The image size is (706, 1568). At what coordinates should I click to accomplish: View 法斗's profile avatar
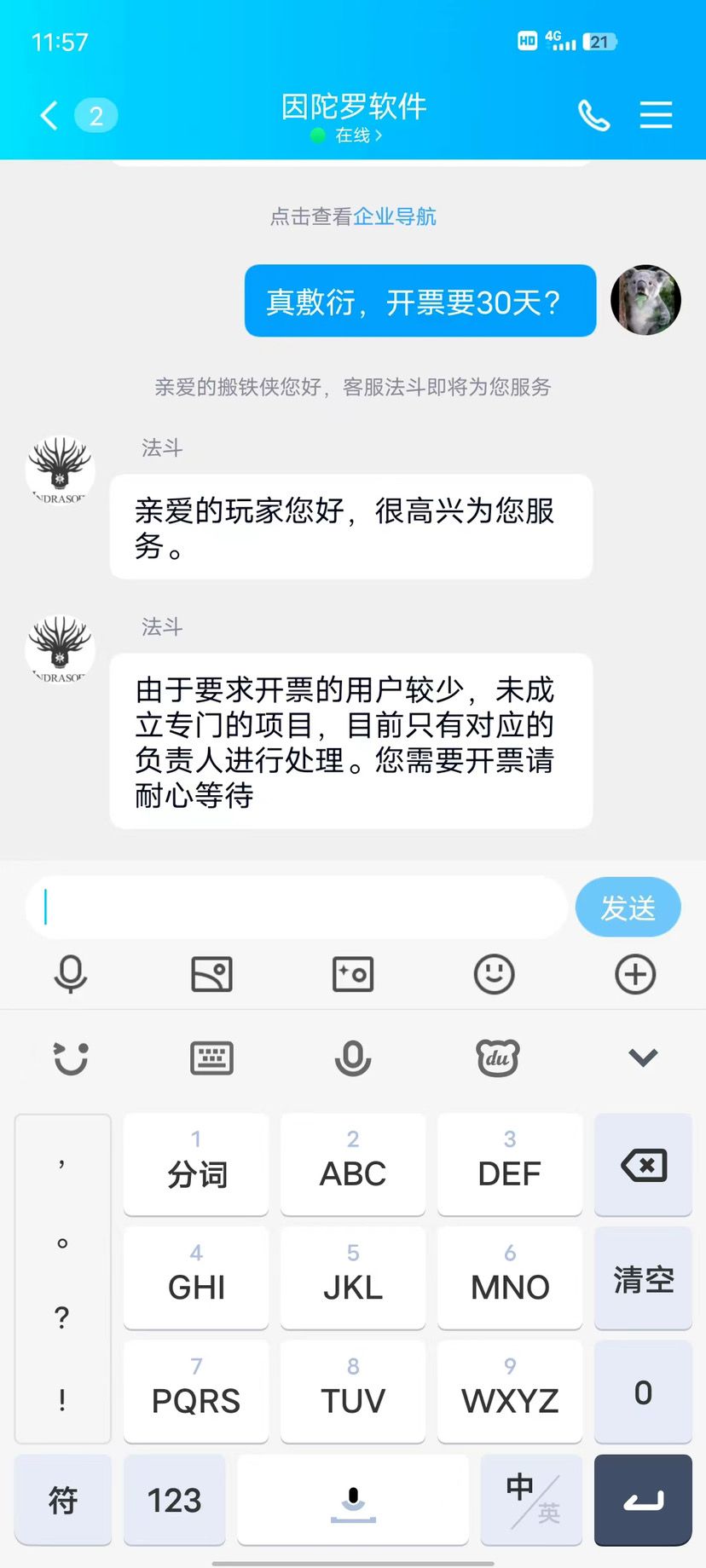(60, 470)
